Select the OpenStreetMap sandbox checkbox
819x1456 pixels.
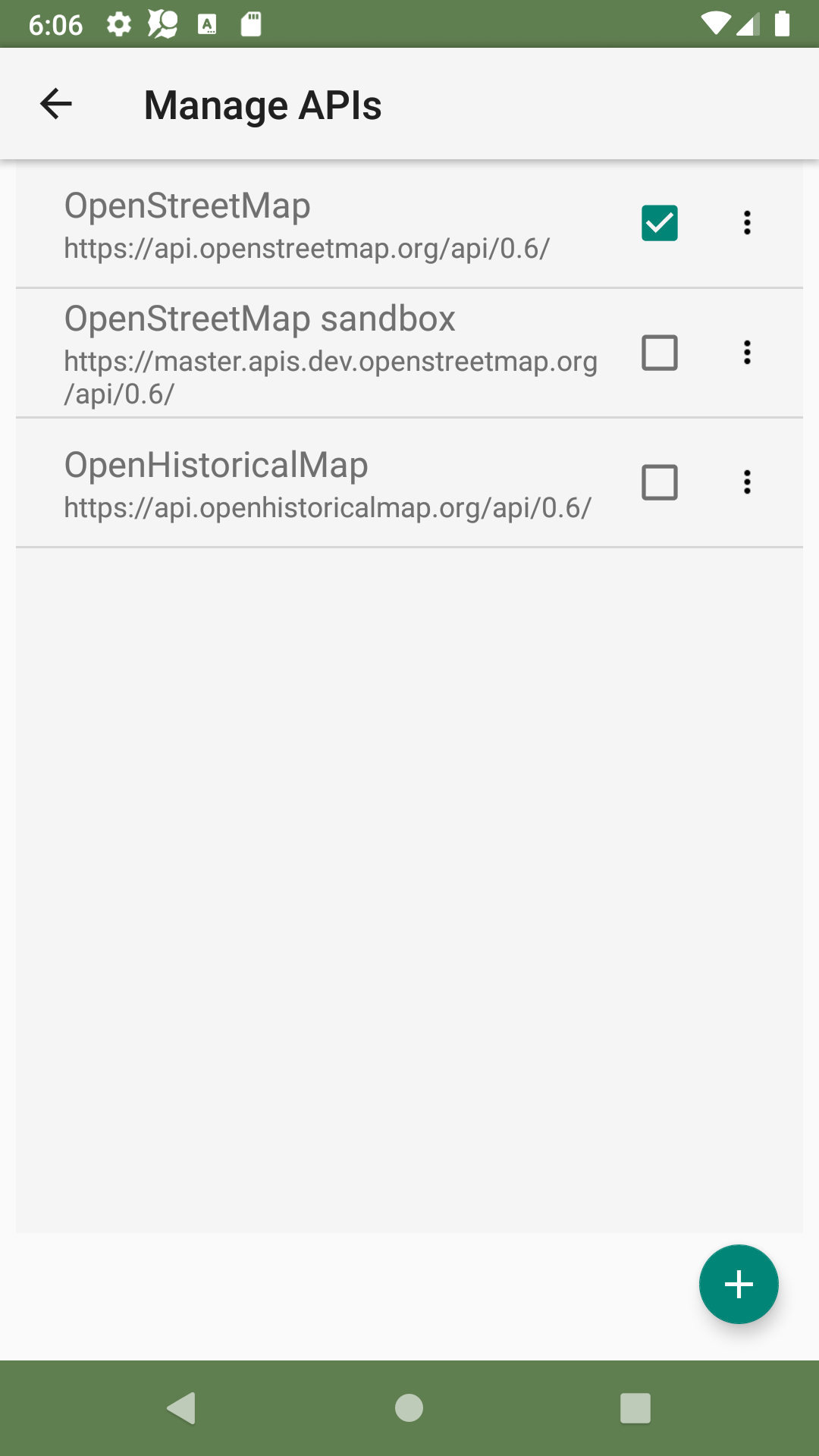point(659,353)
